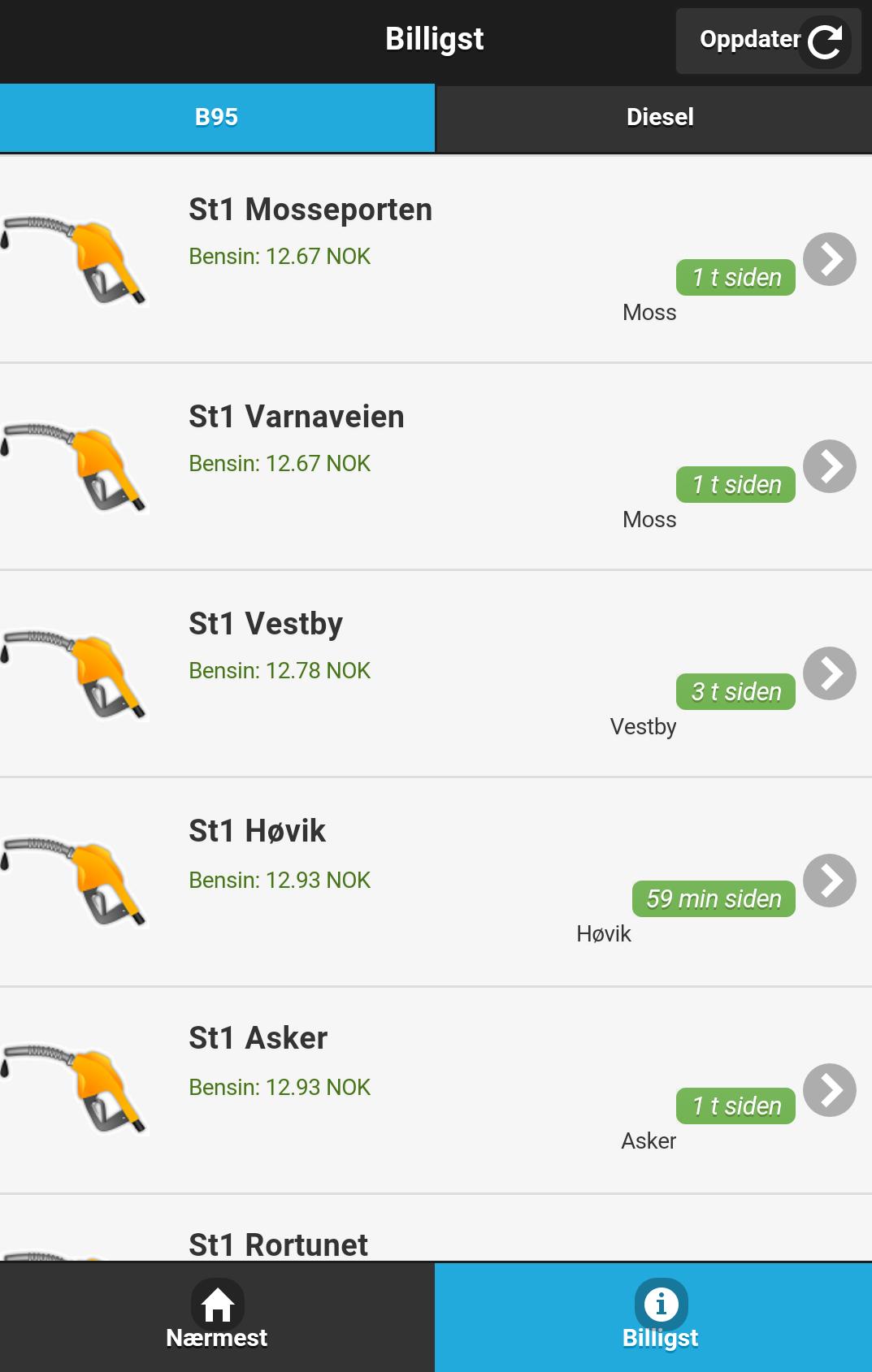Select the B95 fuel tab
Screen dimensions: 872x1372
pyautogui.click(x=217, y=118)
